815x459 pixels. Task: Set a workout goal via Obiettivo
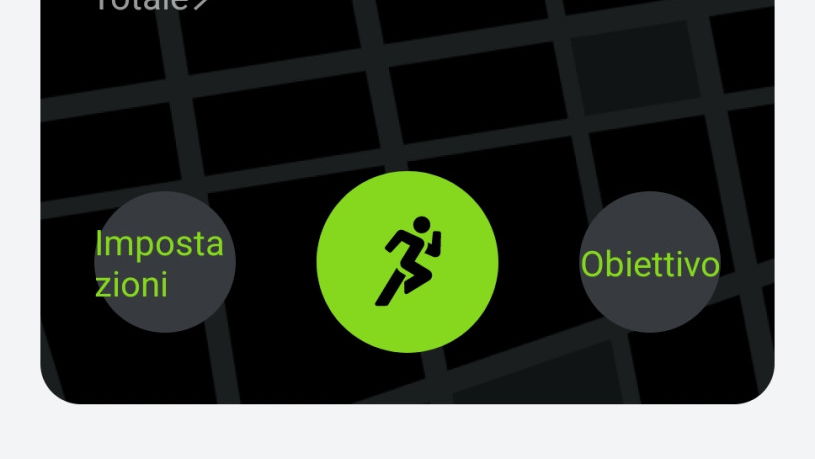pyautogui.click(x=650, y=263)
